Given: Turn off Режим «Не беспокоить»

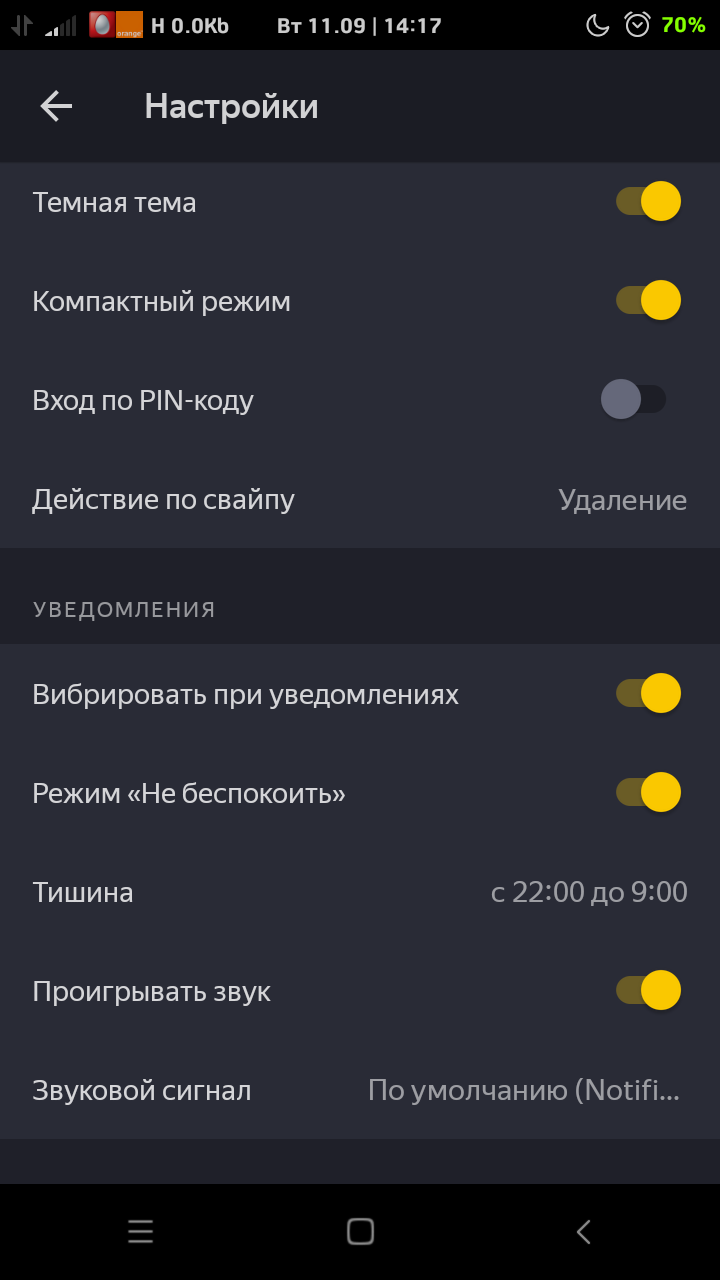Looking at the screenshot, I should (648, 791).
